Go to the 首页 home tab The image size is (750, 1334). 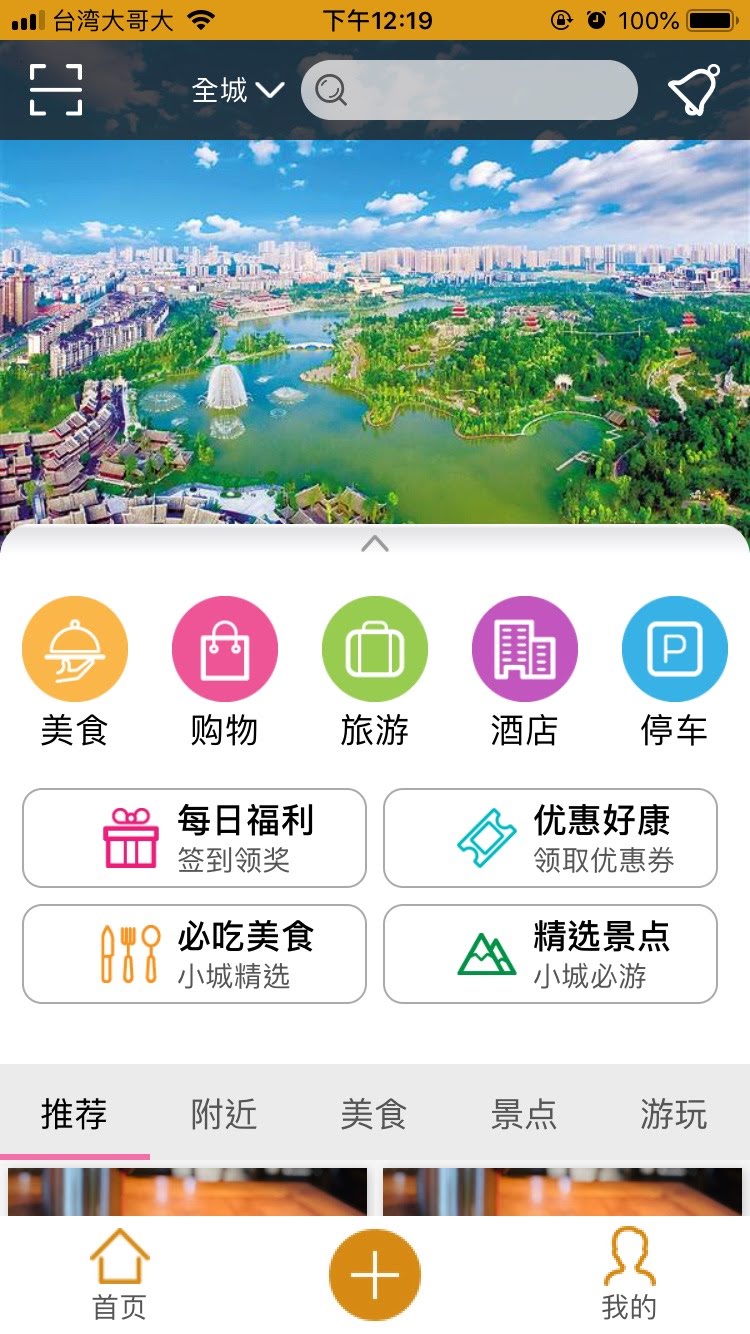[120, 1275]
